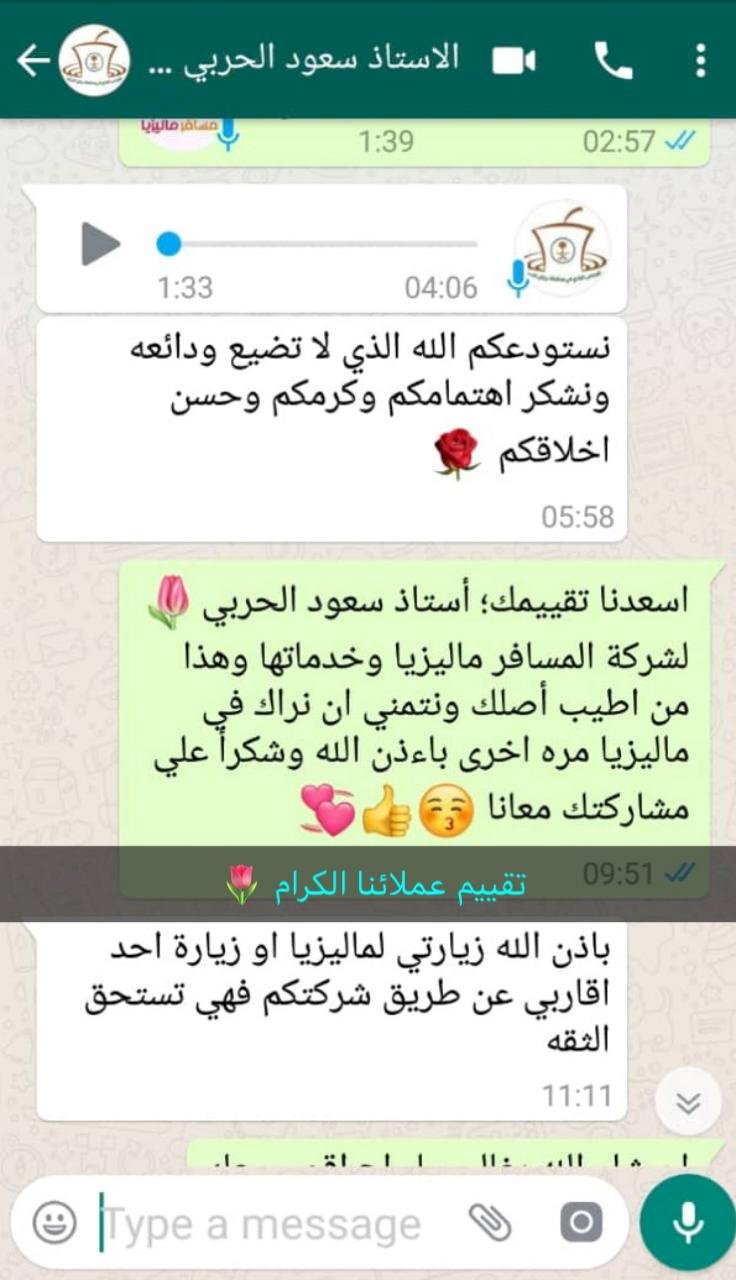Open the emoji picker
Screen dimensions: 736x1280
[x=54, y=1223]
